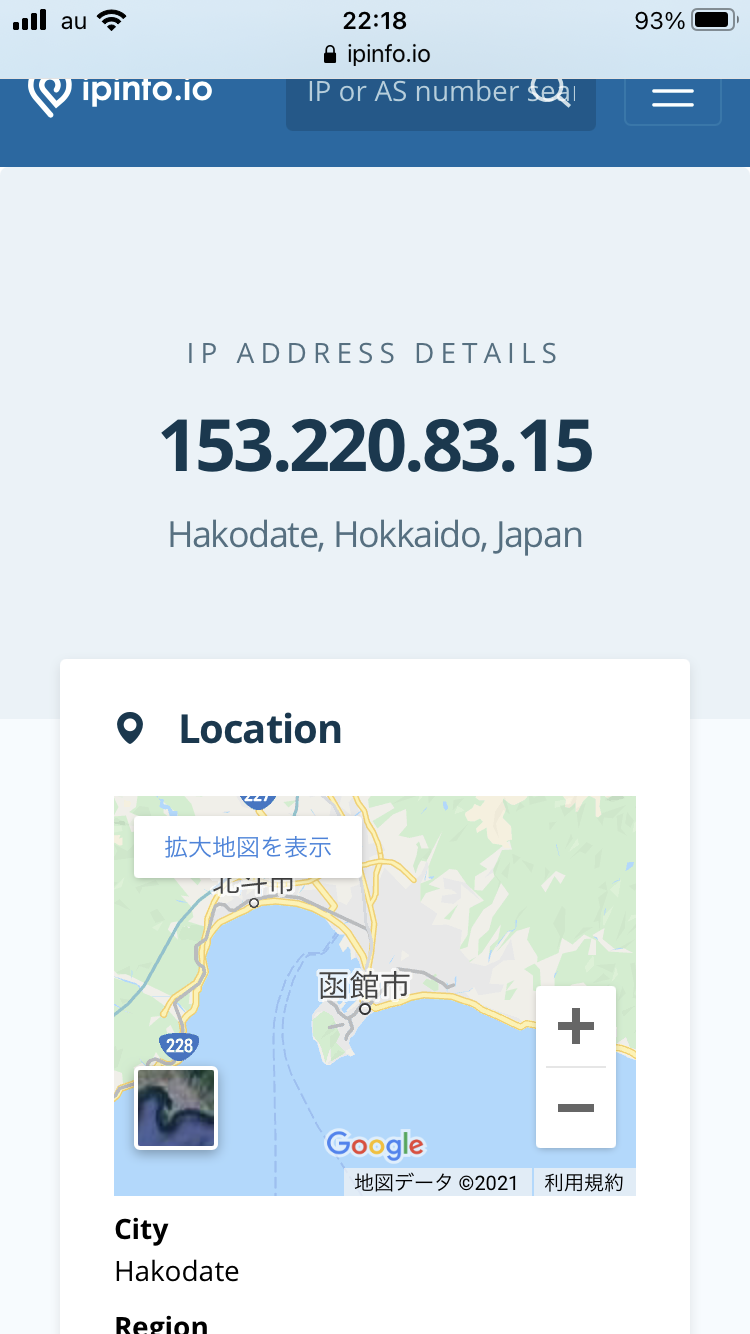Open the map terms of use link

pos(584,1183)
